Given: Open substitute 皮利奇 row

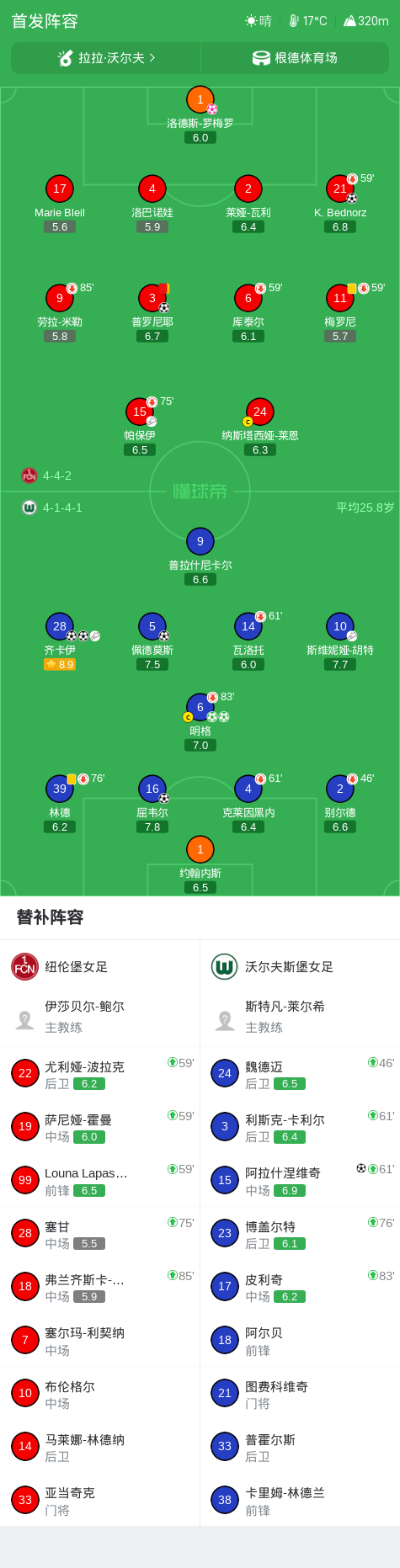Looking at the screenshot, I should tap(300, 1287).
